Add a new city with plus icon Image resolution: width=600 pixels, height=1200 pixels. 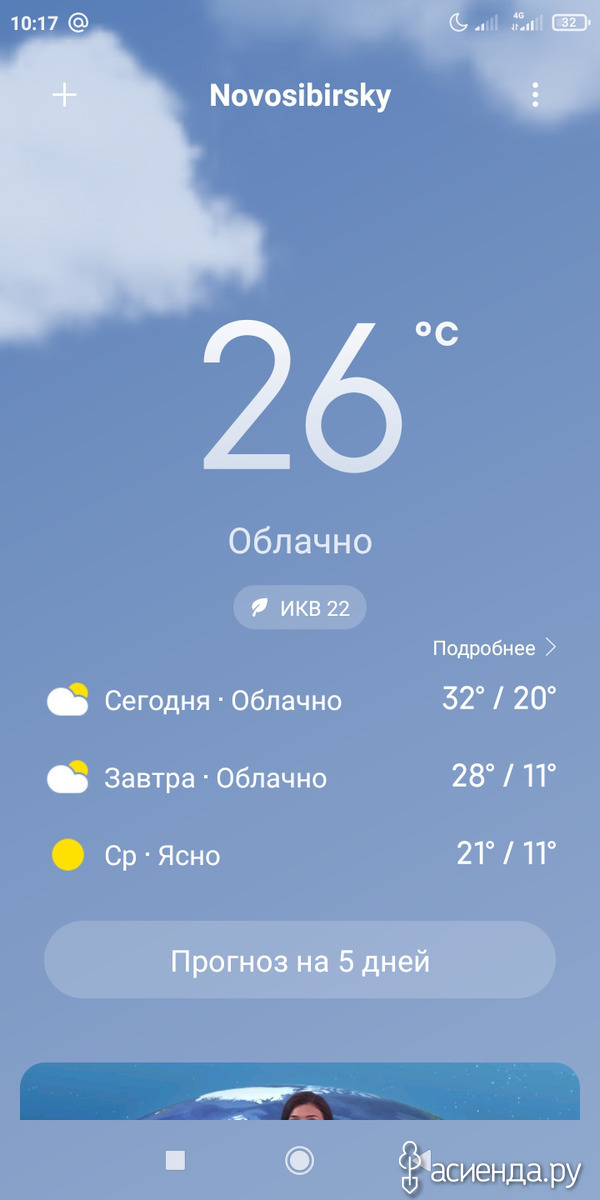coord(64,95)
